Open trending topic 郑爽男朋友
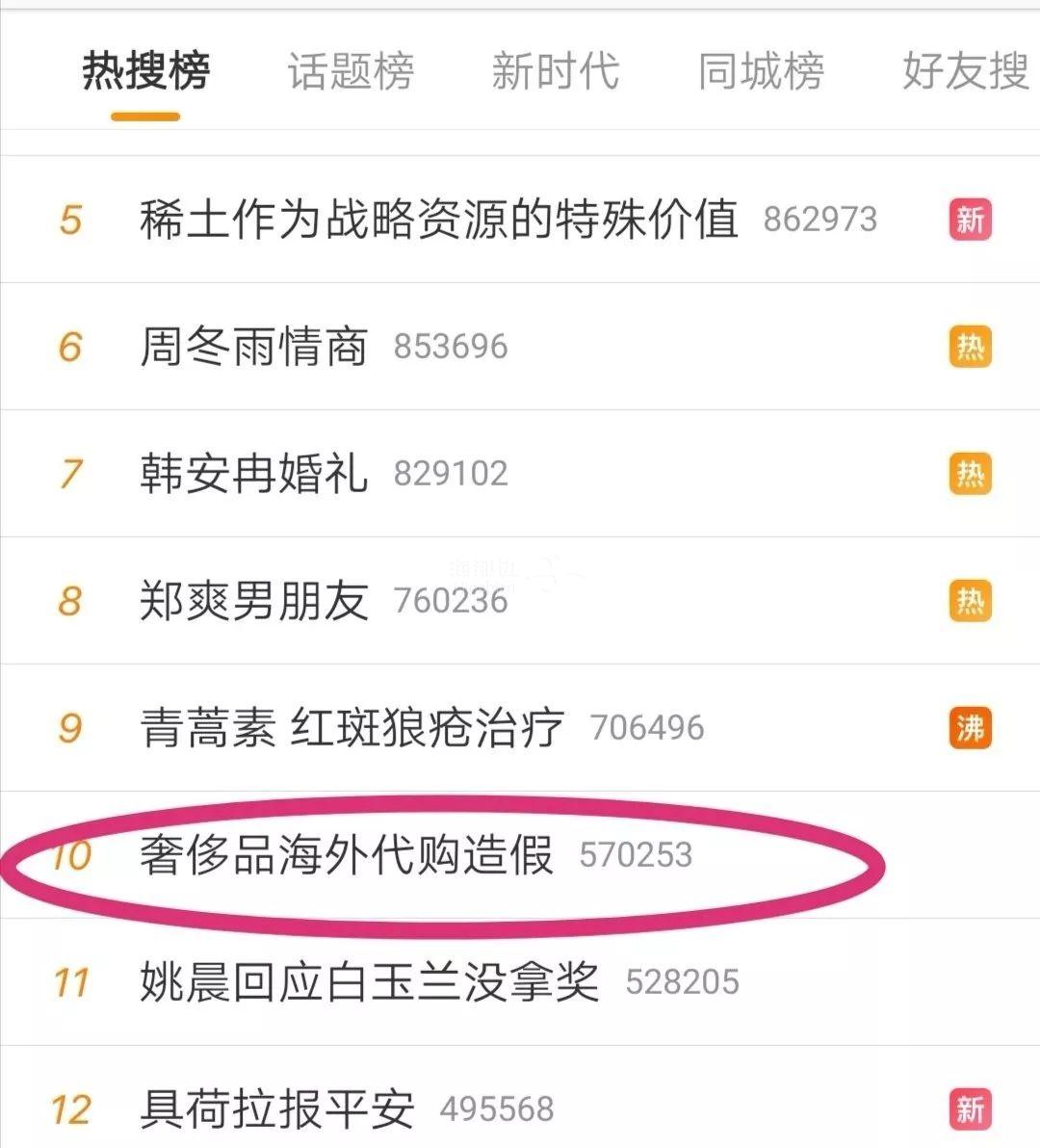 click(254, 601)
